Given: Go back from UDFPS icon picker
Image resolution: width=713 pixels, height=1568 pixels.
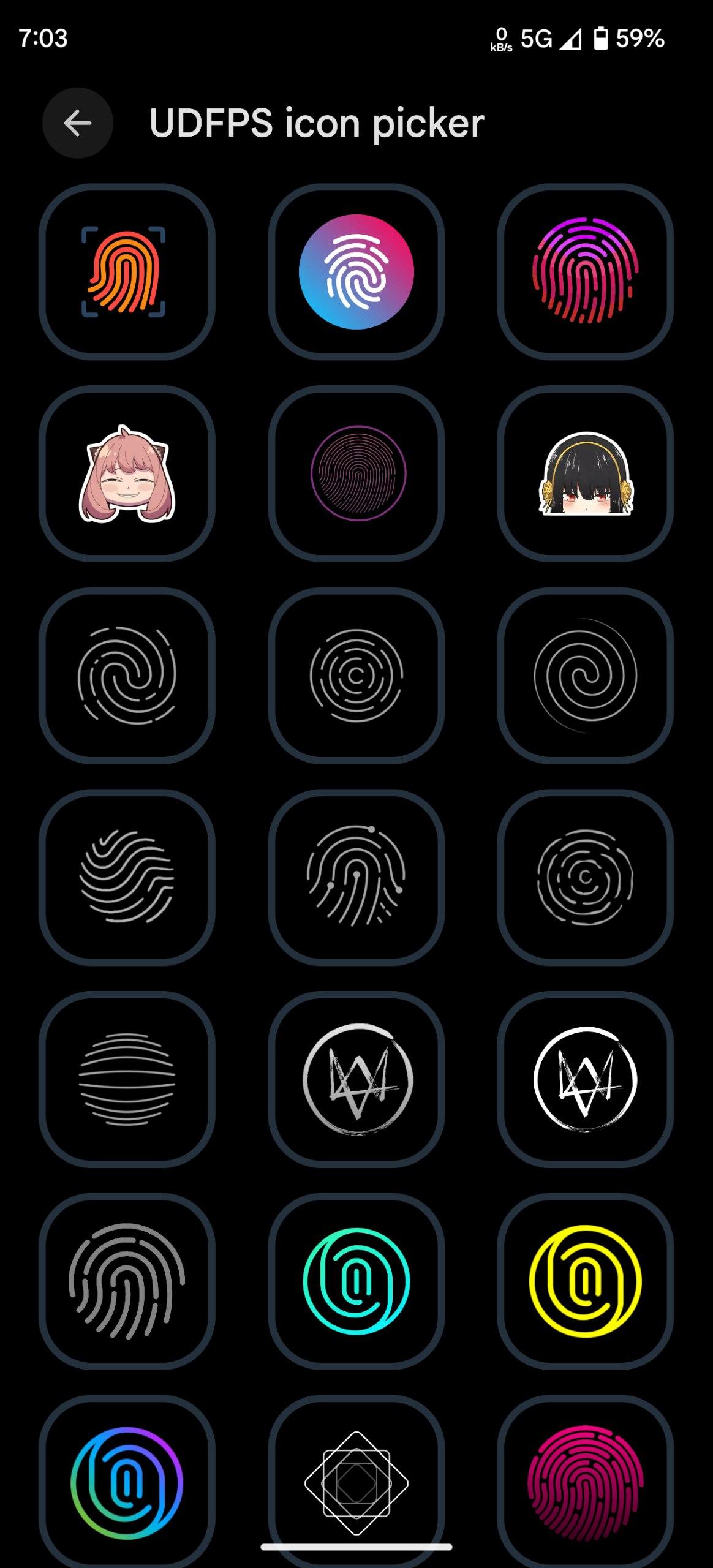Looking at the screenshot, I should click(x=77, y=123).
